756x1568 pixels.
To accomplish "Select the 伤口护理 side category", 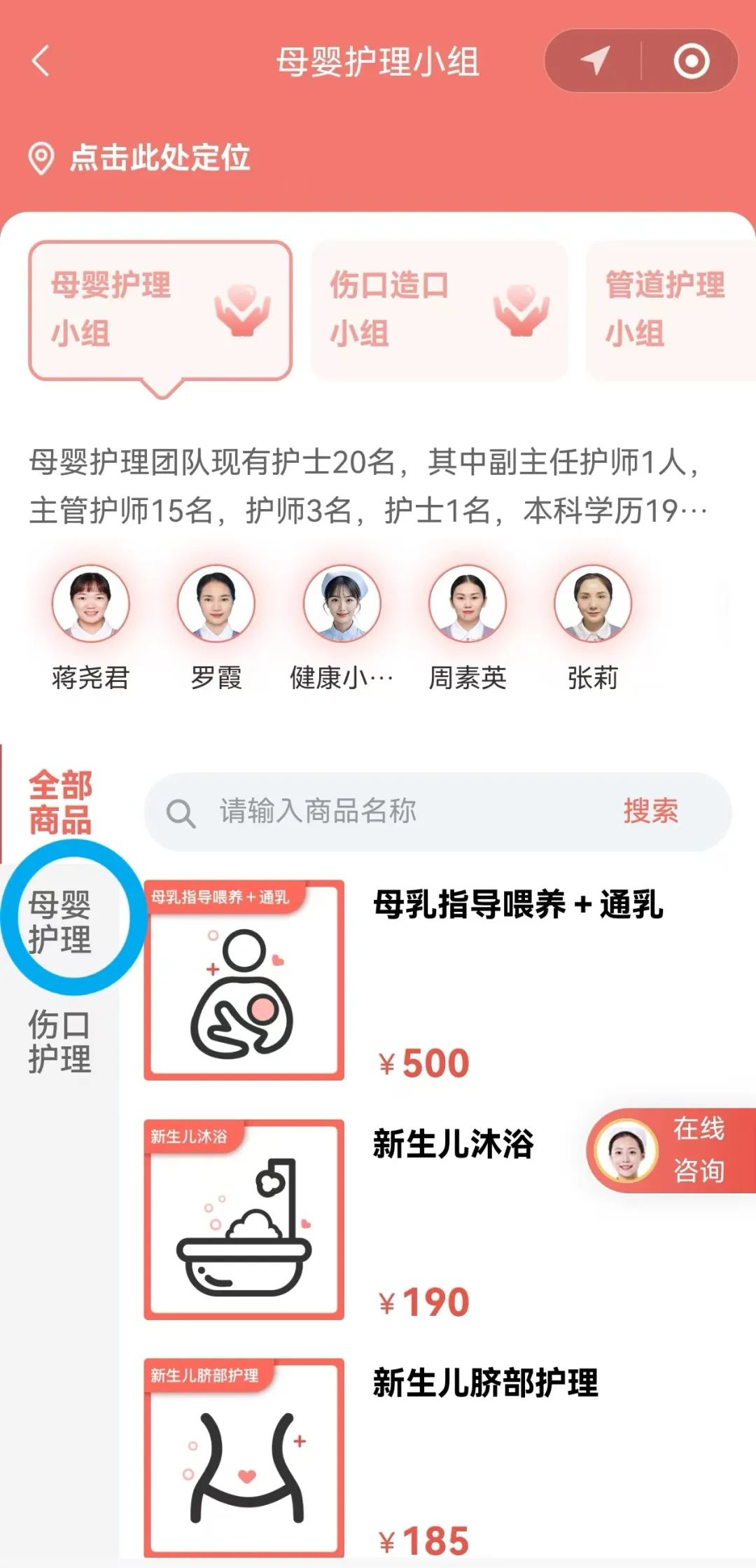I will 60,1041.
